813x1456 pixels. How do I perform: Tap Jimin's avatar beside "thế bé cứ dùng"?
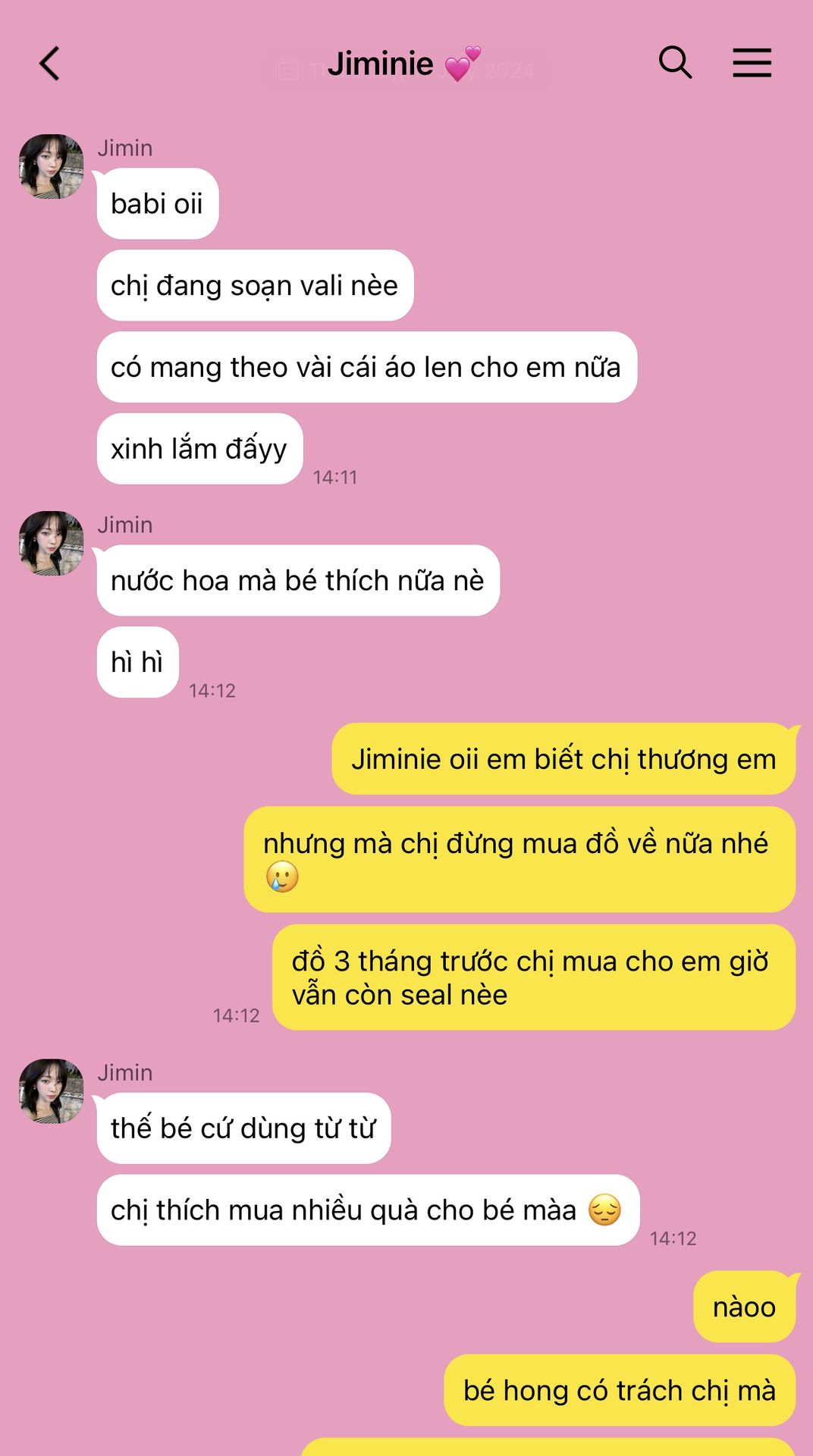[x=52, y=1090]
